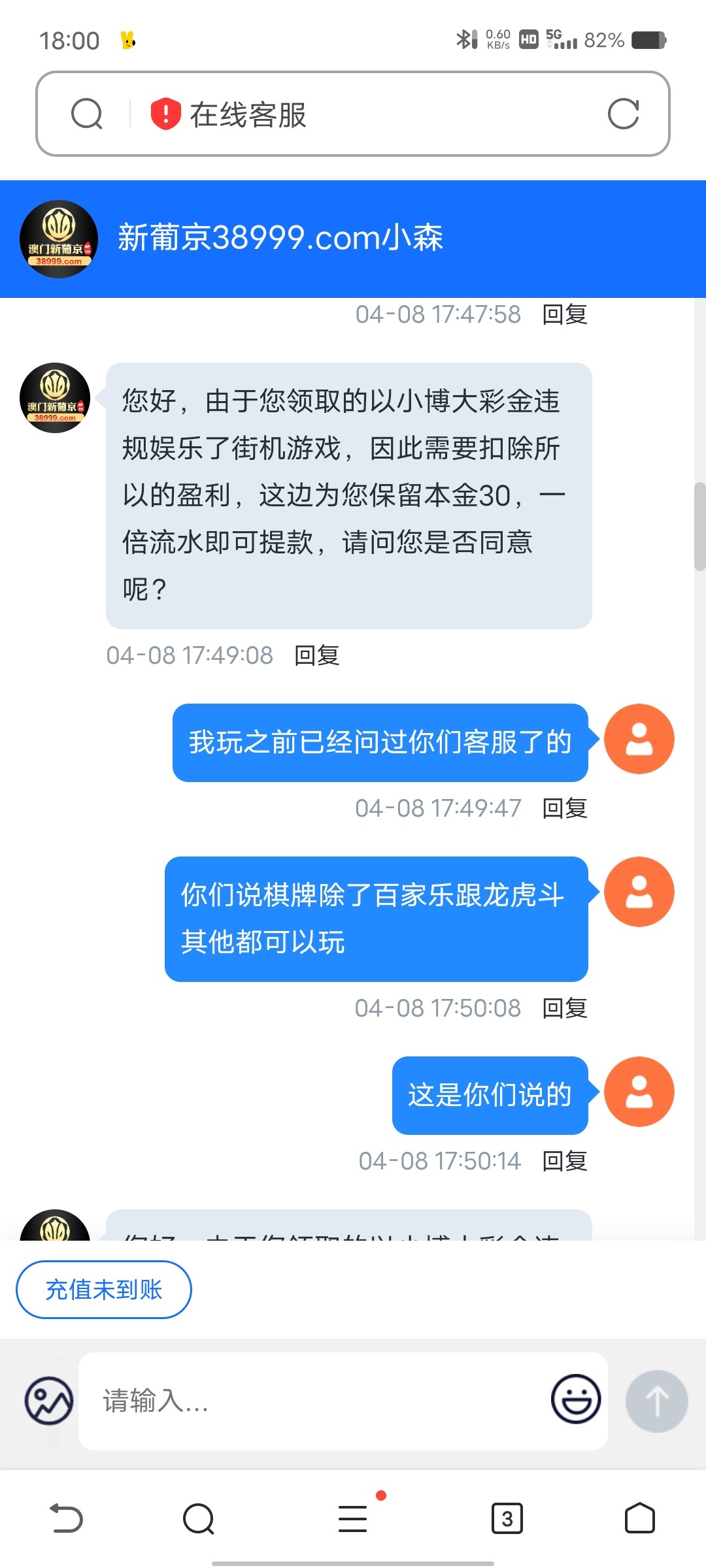Tap the customer service avatar in header

pos(58,239)
